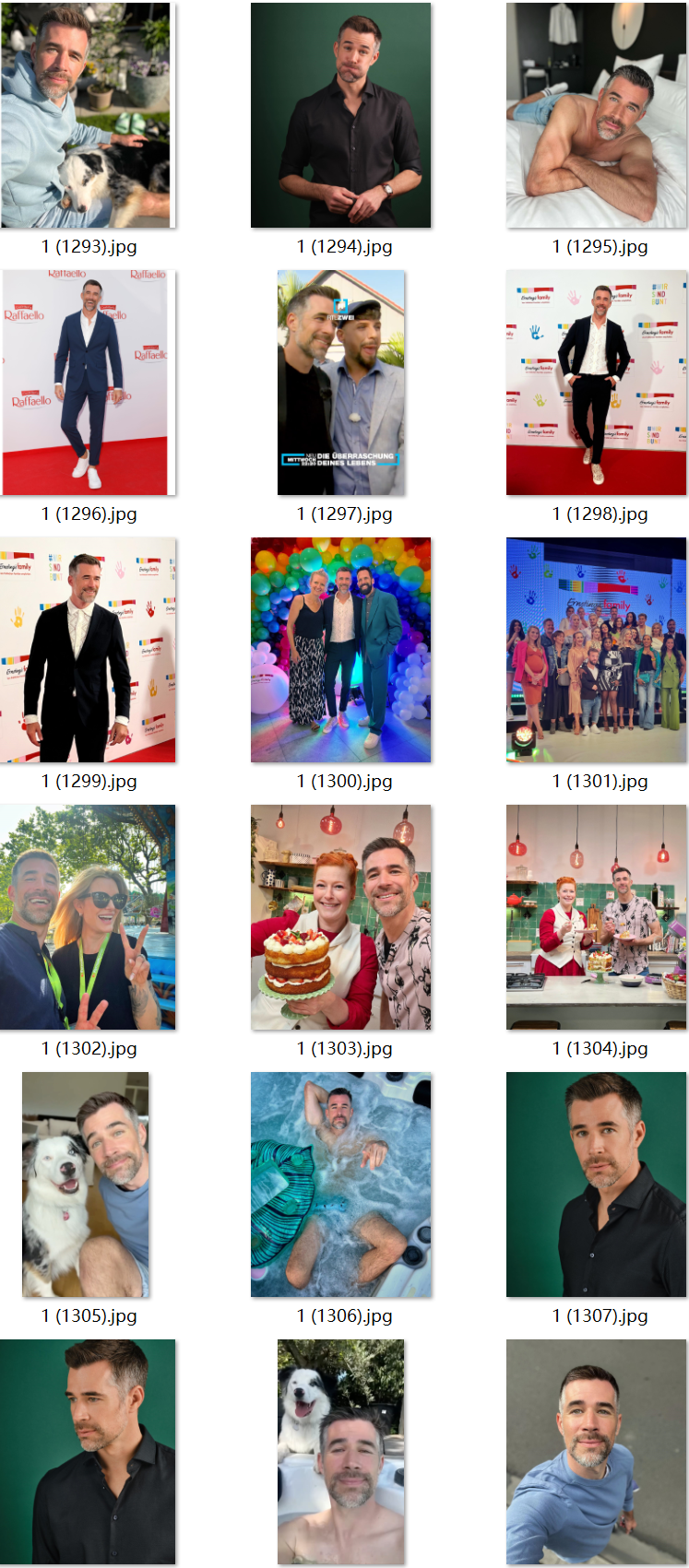This screenshot has width=689, height=1568.
Task: Select the file 1 (1304).jpg
Action: (x=596, y=917)
